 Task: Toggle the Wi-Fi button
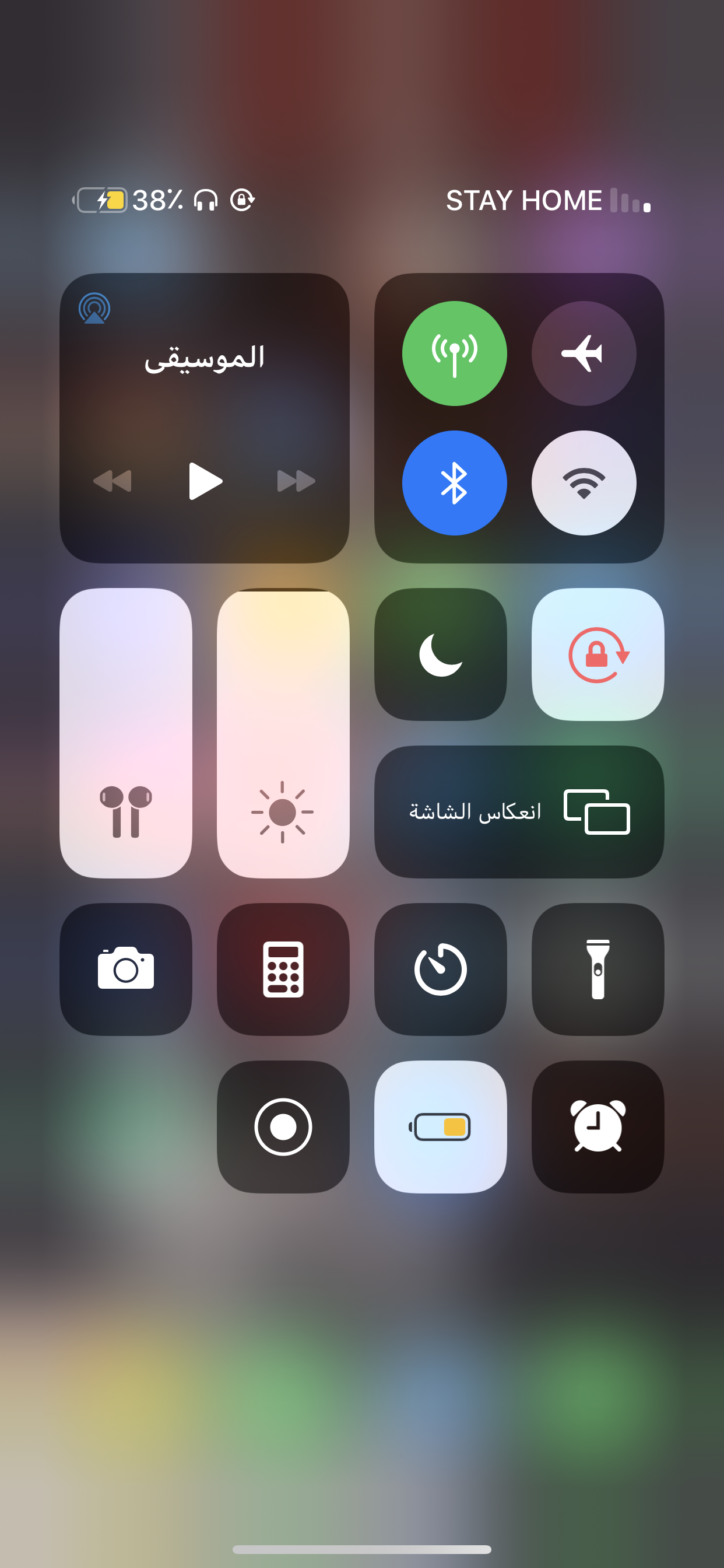(x=584, y=482)
